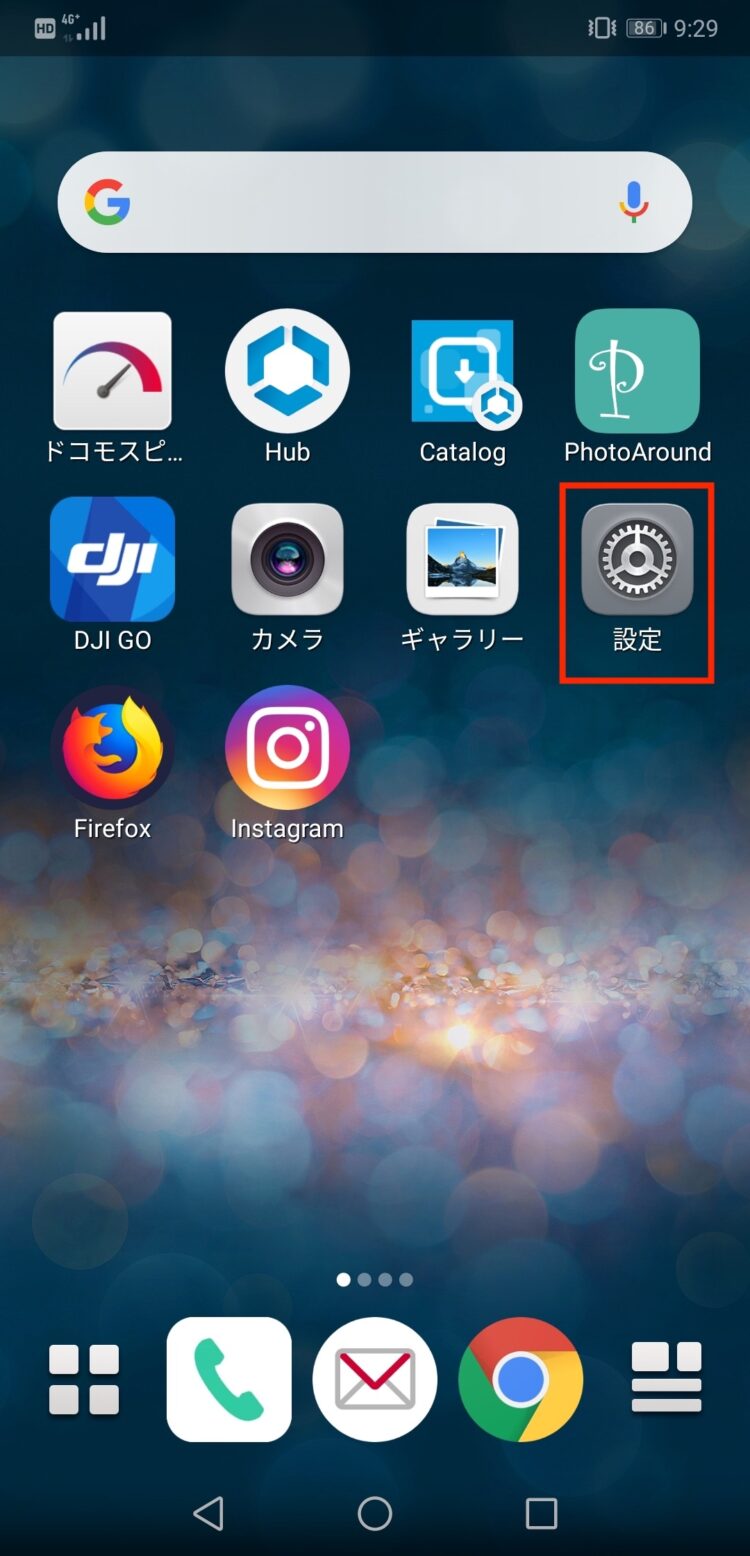Open DJI GO

(x=112, y=559)
